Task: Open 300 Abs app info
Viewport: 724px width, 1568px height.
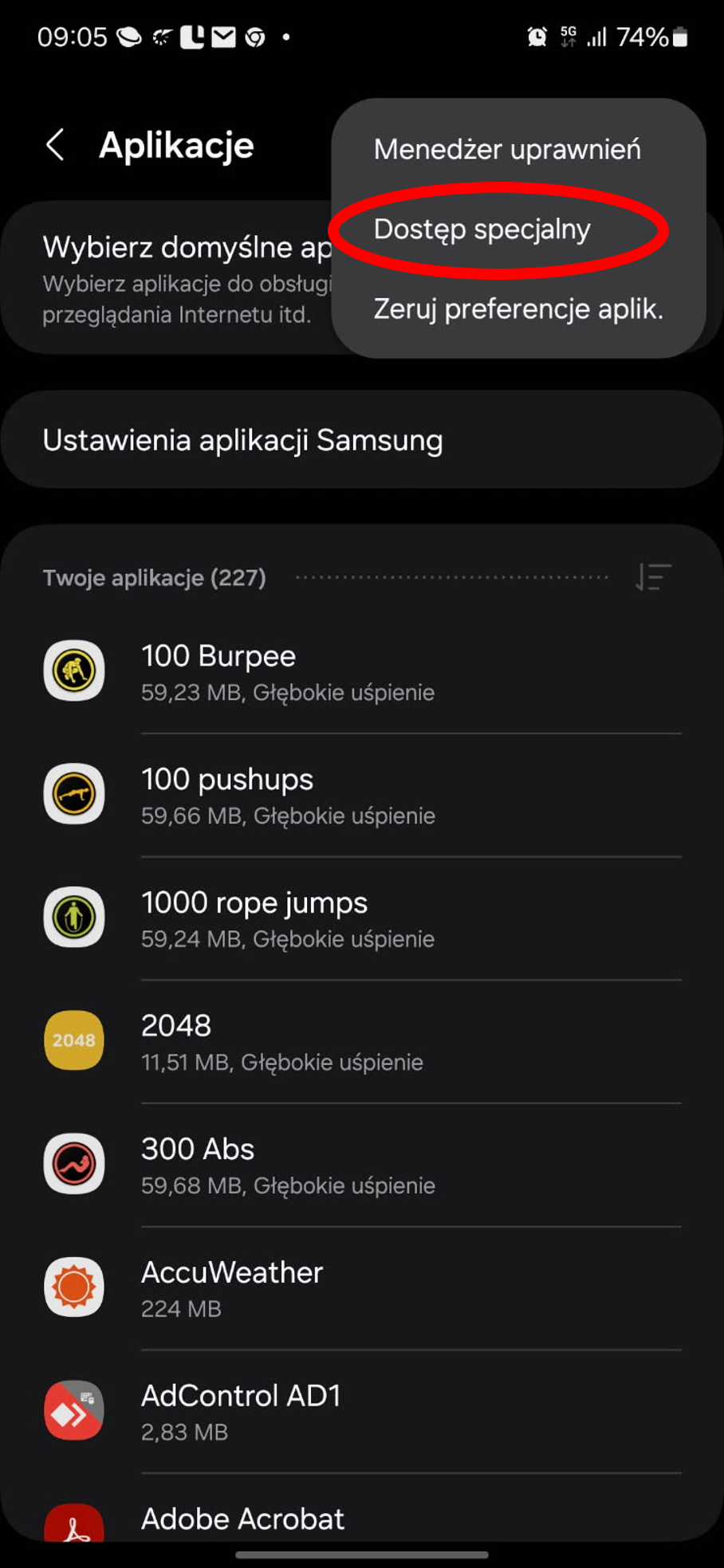Action: tap(362, 1165)
